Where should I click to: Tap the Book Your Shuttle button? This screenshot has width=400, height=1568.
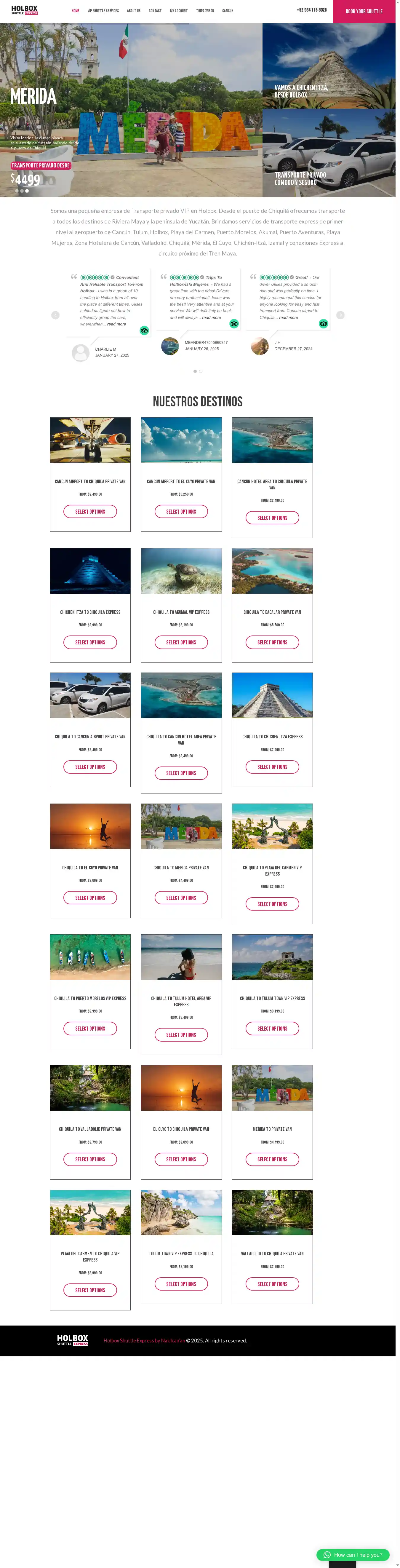[364, 11]
